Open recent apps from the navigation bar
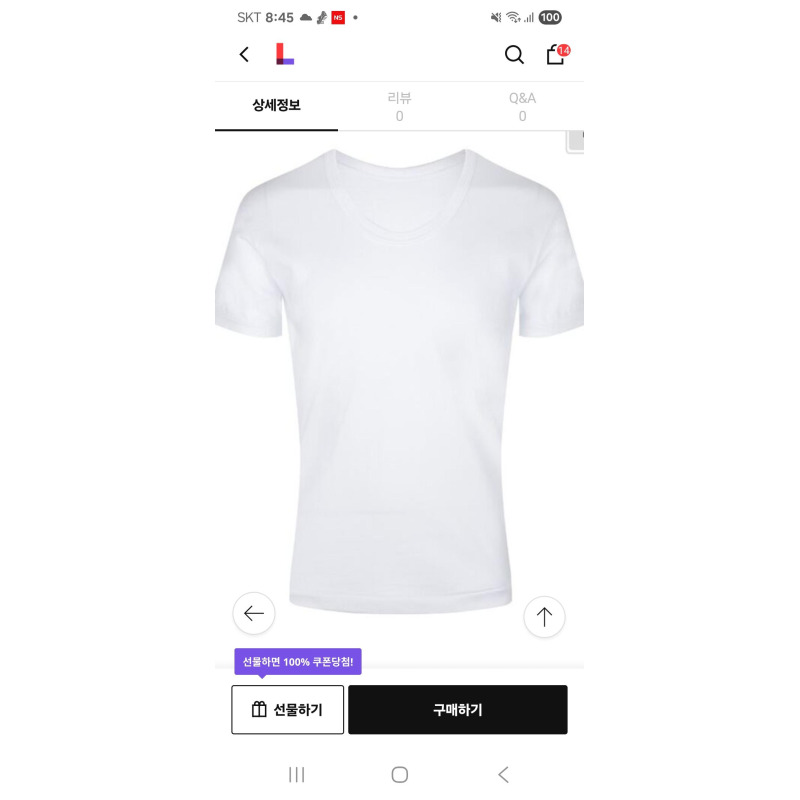 (296, 774)
